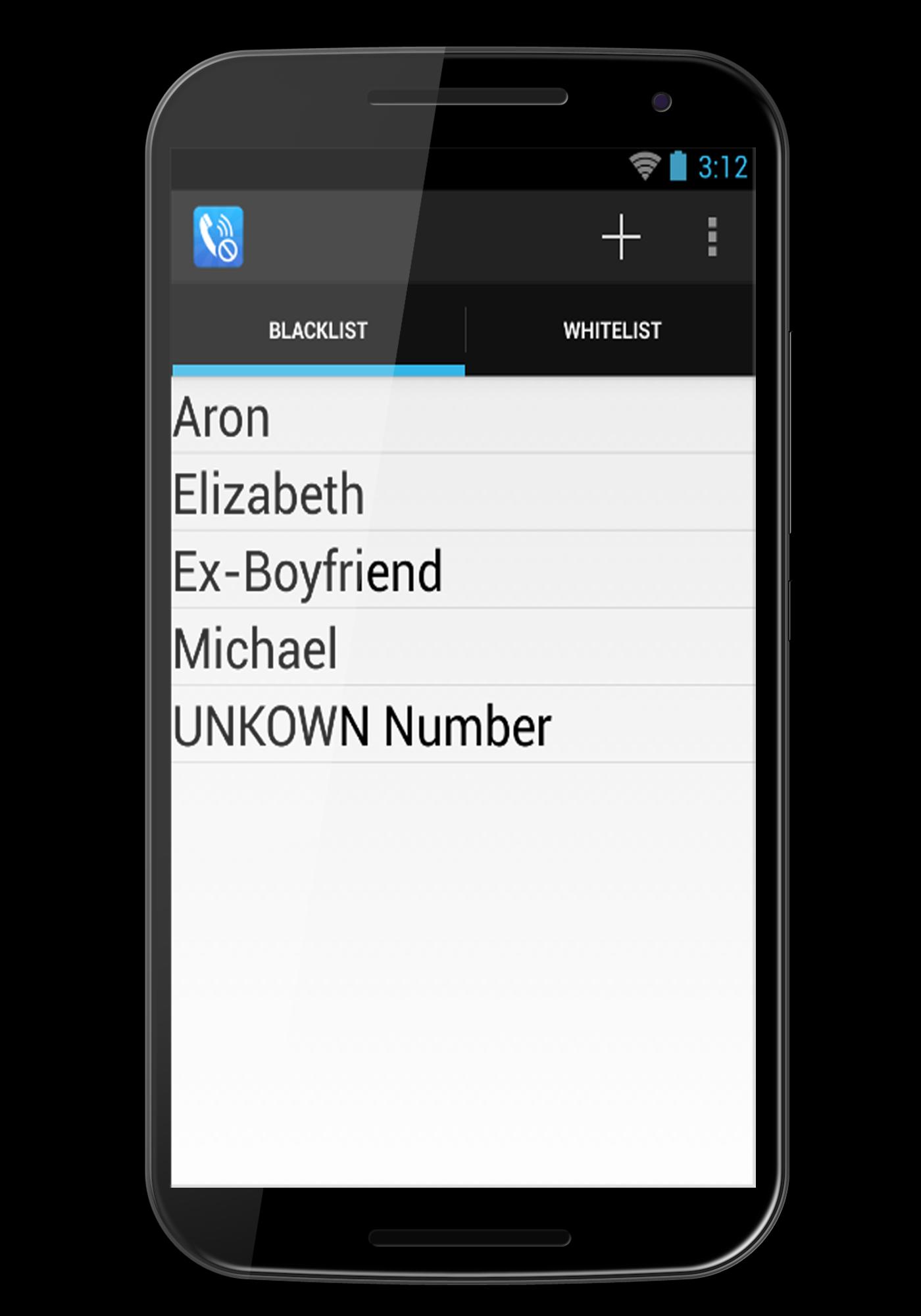Add a new number to the list
921x1316 pixels.
pyautogui.click(x=621, y=237)
